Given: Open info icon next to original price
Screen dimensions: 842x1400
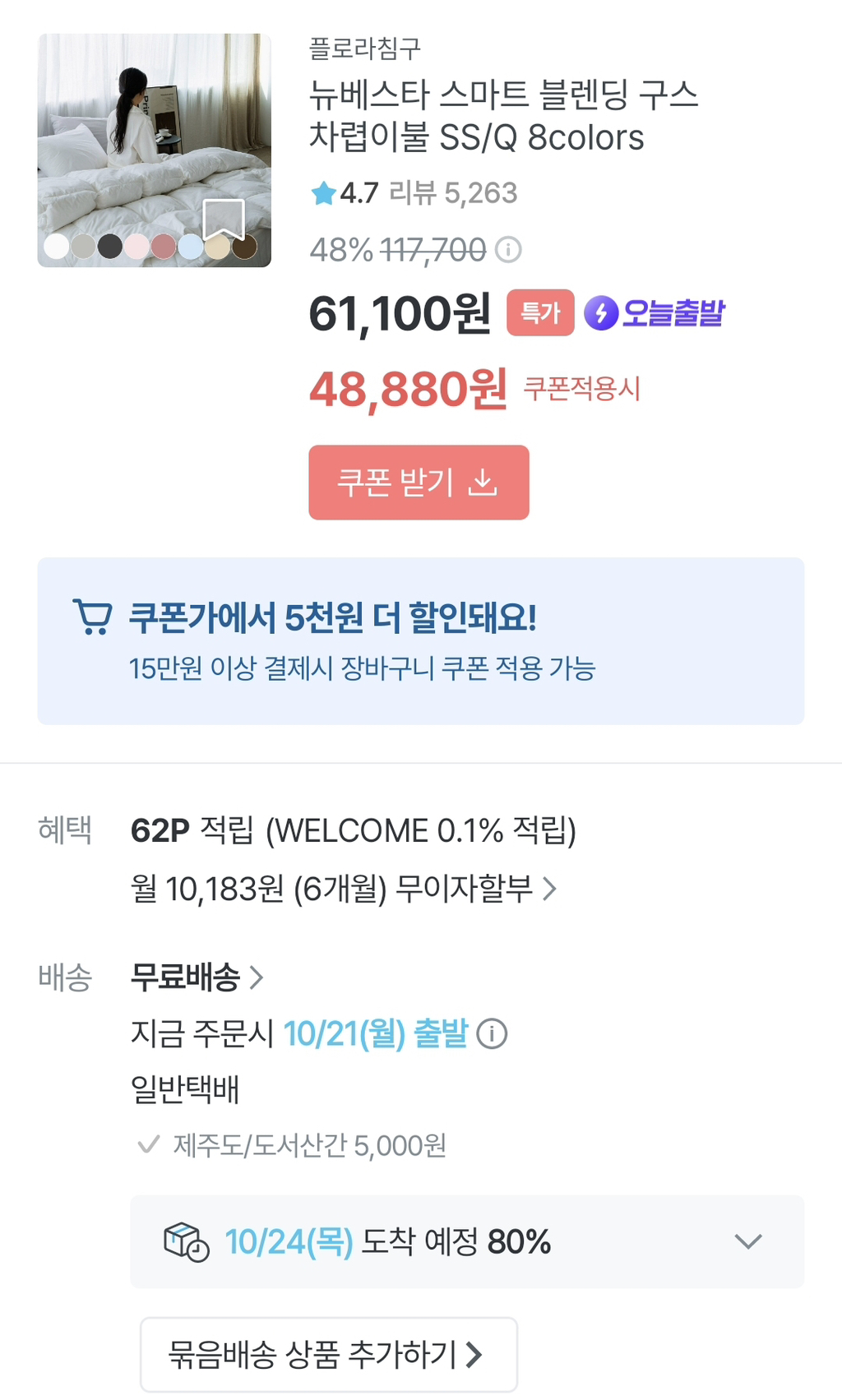Looking at the screenshot, I should tap(509, 250).
